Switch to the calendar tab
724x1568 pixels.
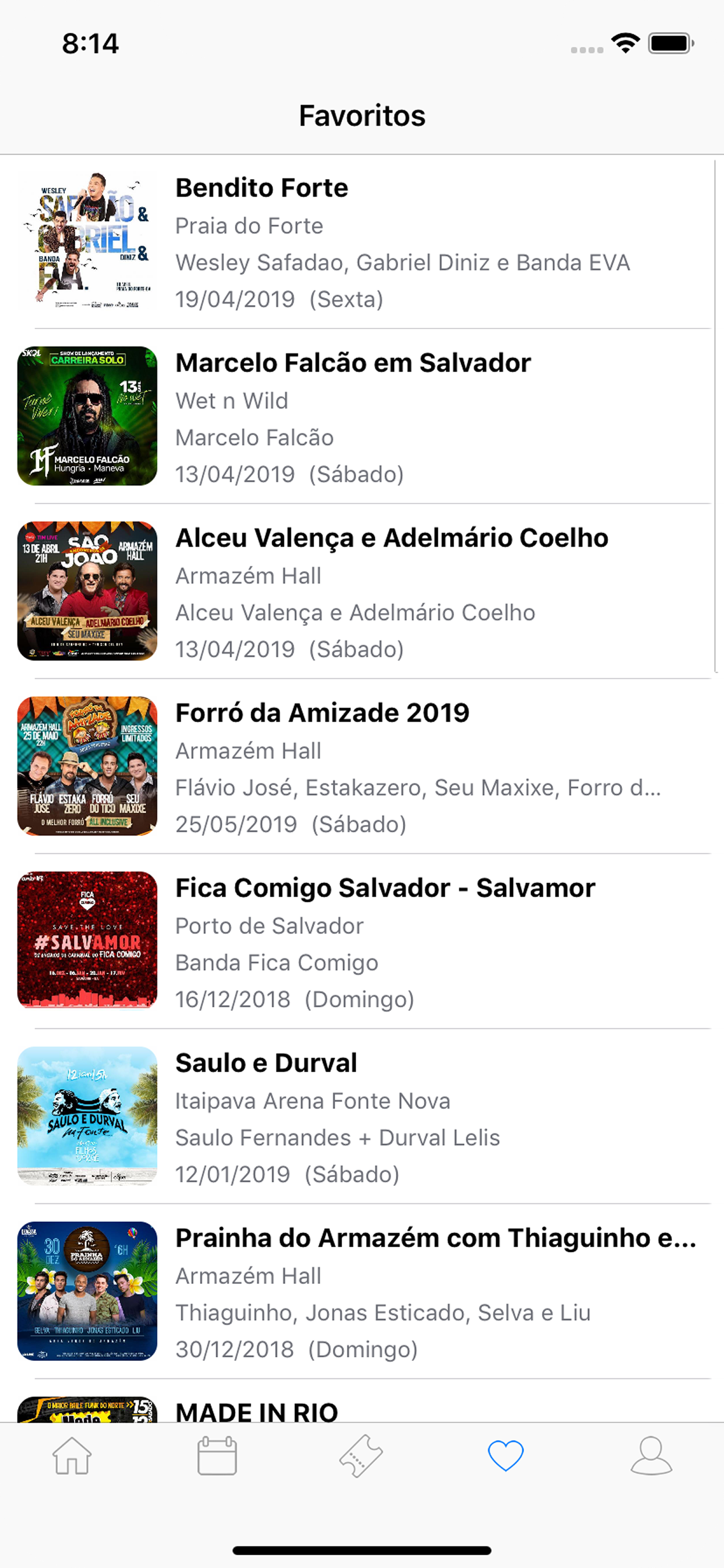tap(217, 1455)
